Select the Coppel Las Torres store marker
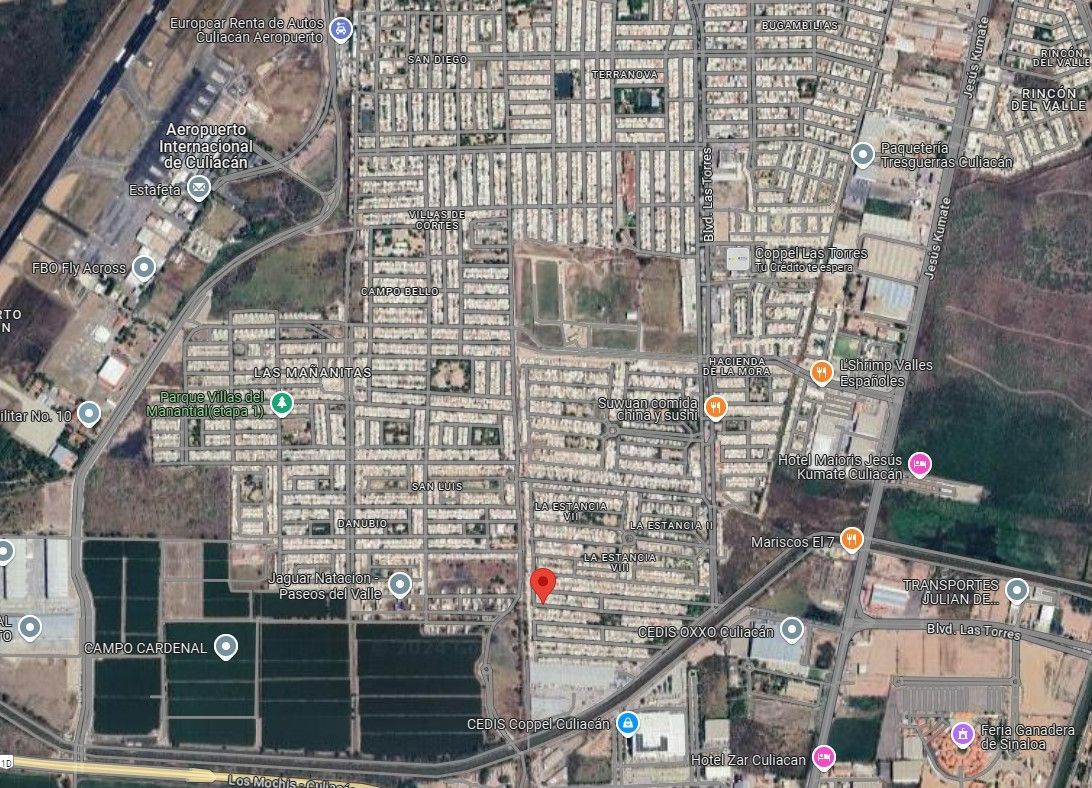1092x788 pixels. pos(738,258)
